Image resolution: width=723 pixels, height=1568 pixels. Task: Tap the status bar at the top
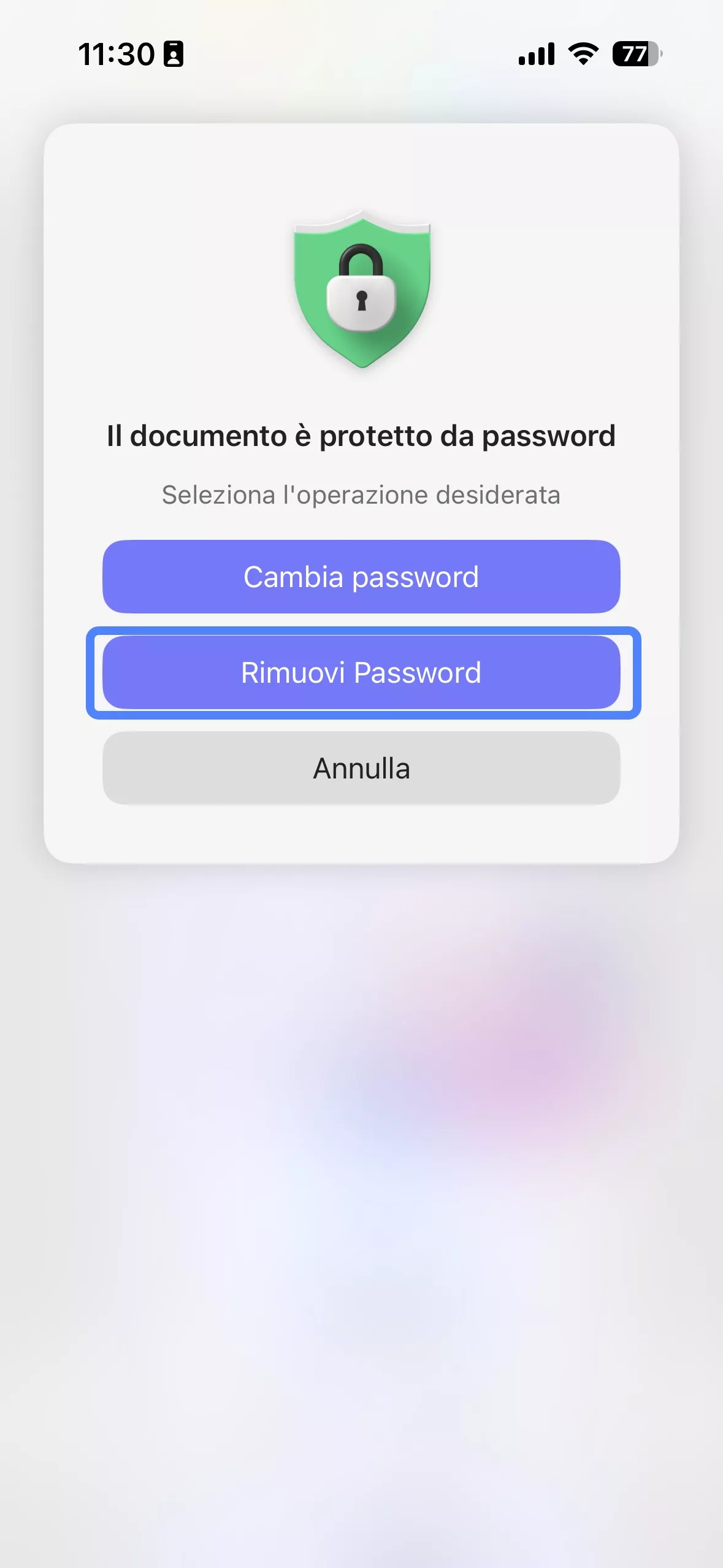tap(361, 54)
